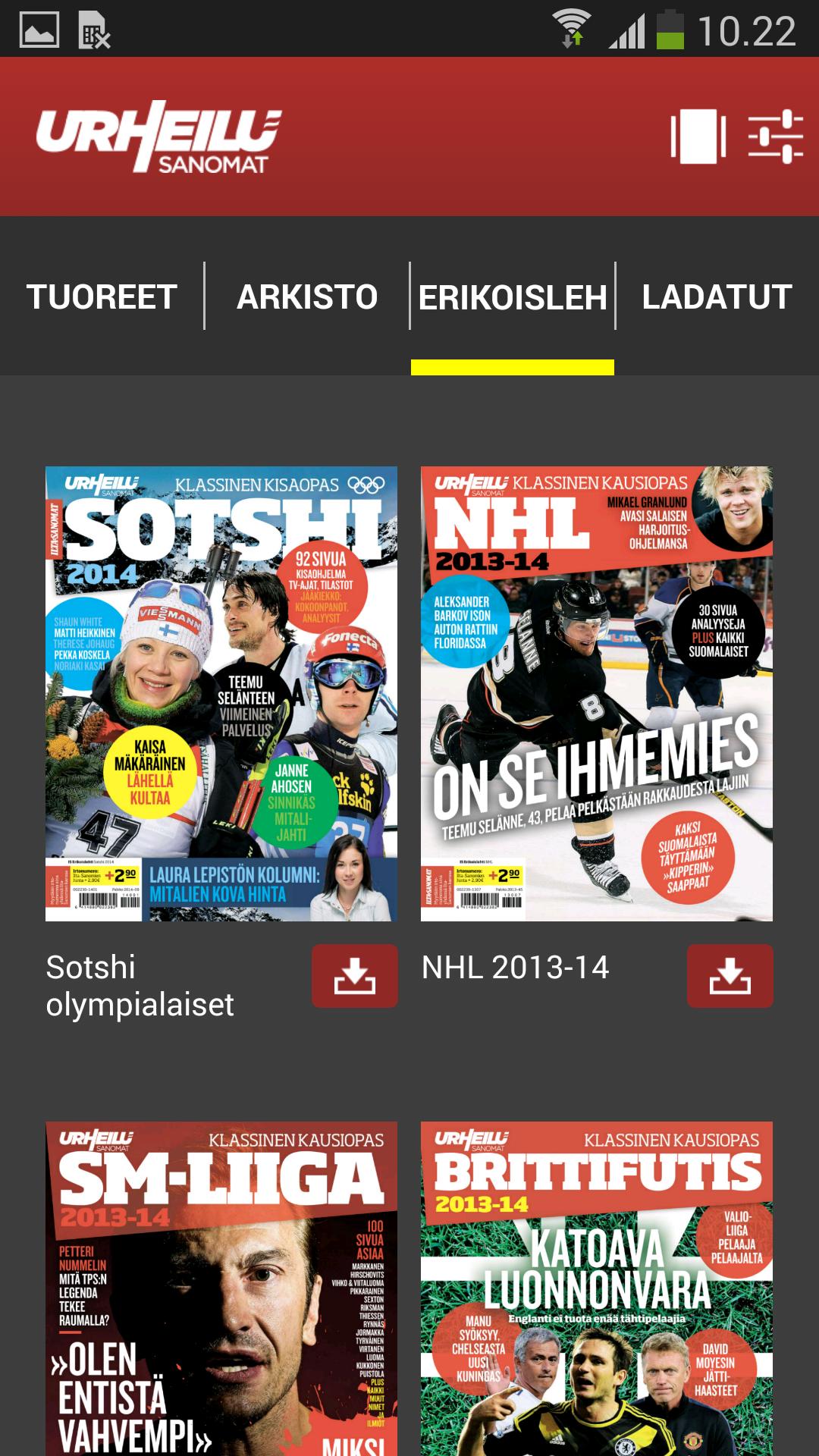The image size is (819, 1456).
Task: Switch to the Tuoreet tab
Action: pyautogui.click(x=102, y=297)
